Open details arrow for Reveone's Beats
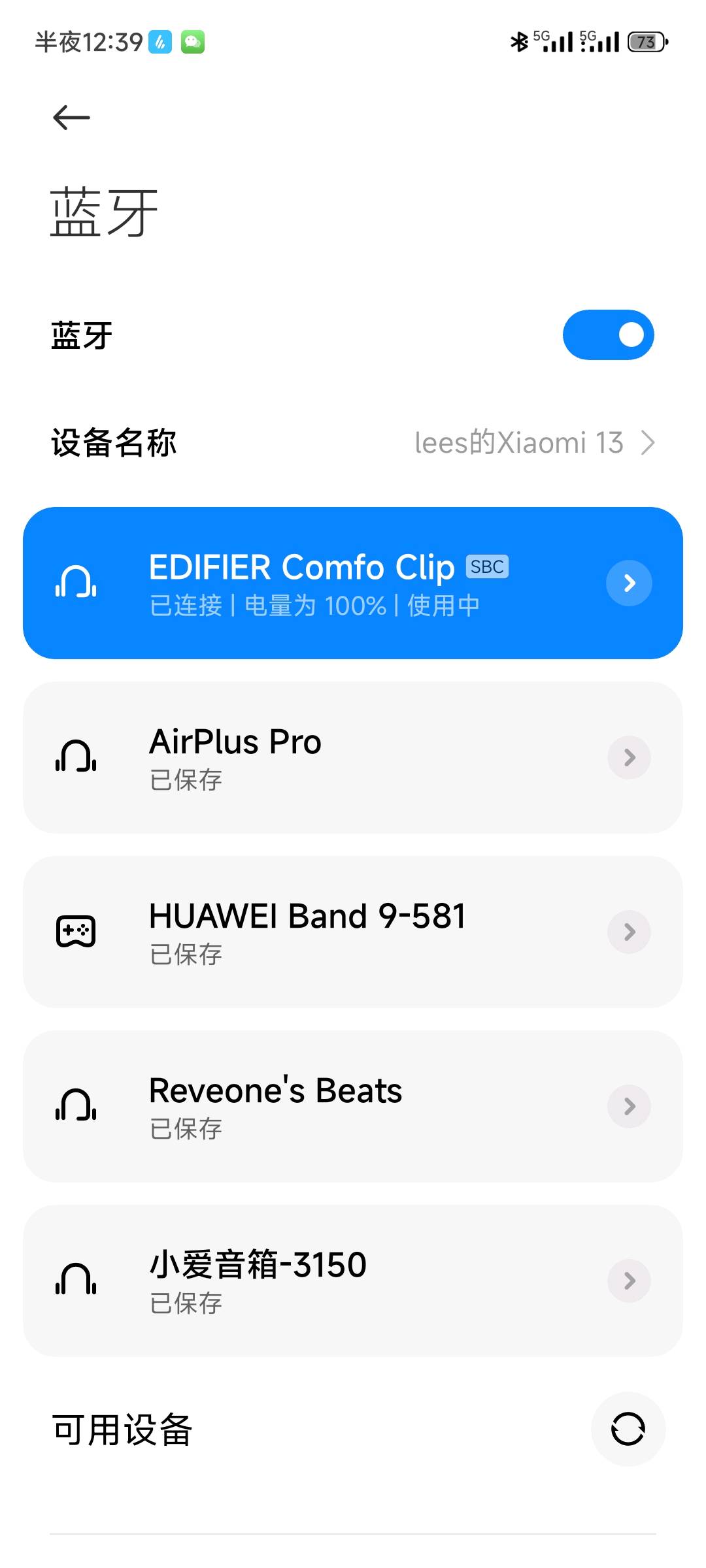The height and width of the screenshot is (1568, 706). [629, 1106]
